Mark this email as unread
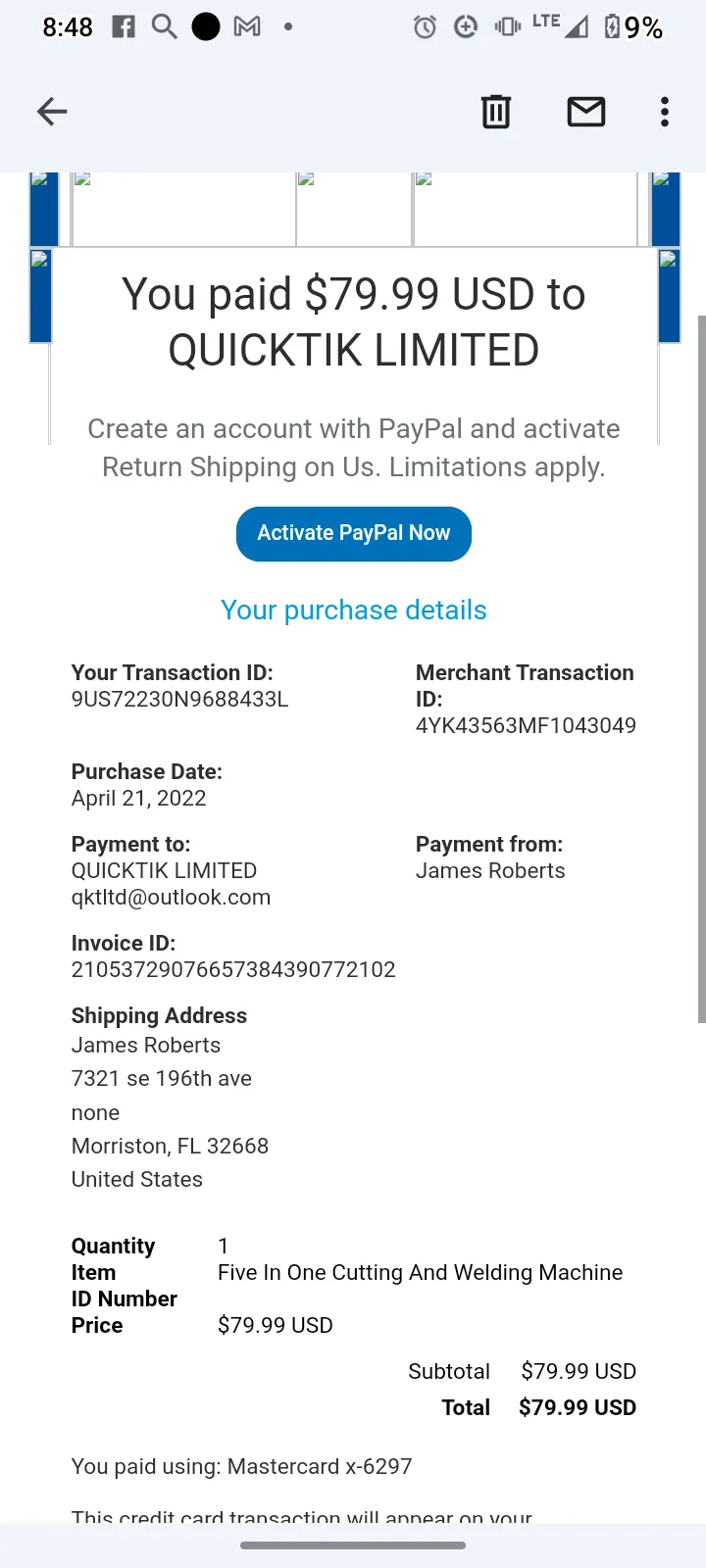The image size is (706, 1568). 586,112
